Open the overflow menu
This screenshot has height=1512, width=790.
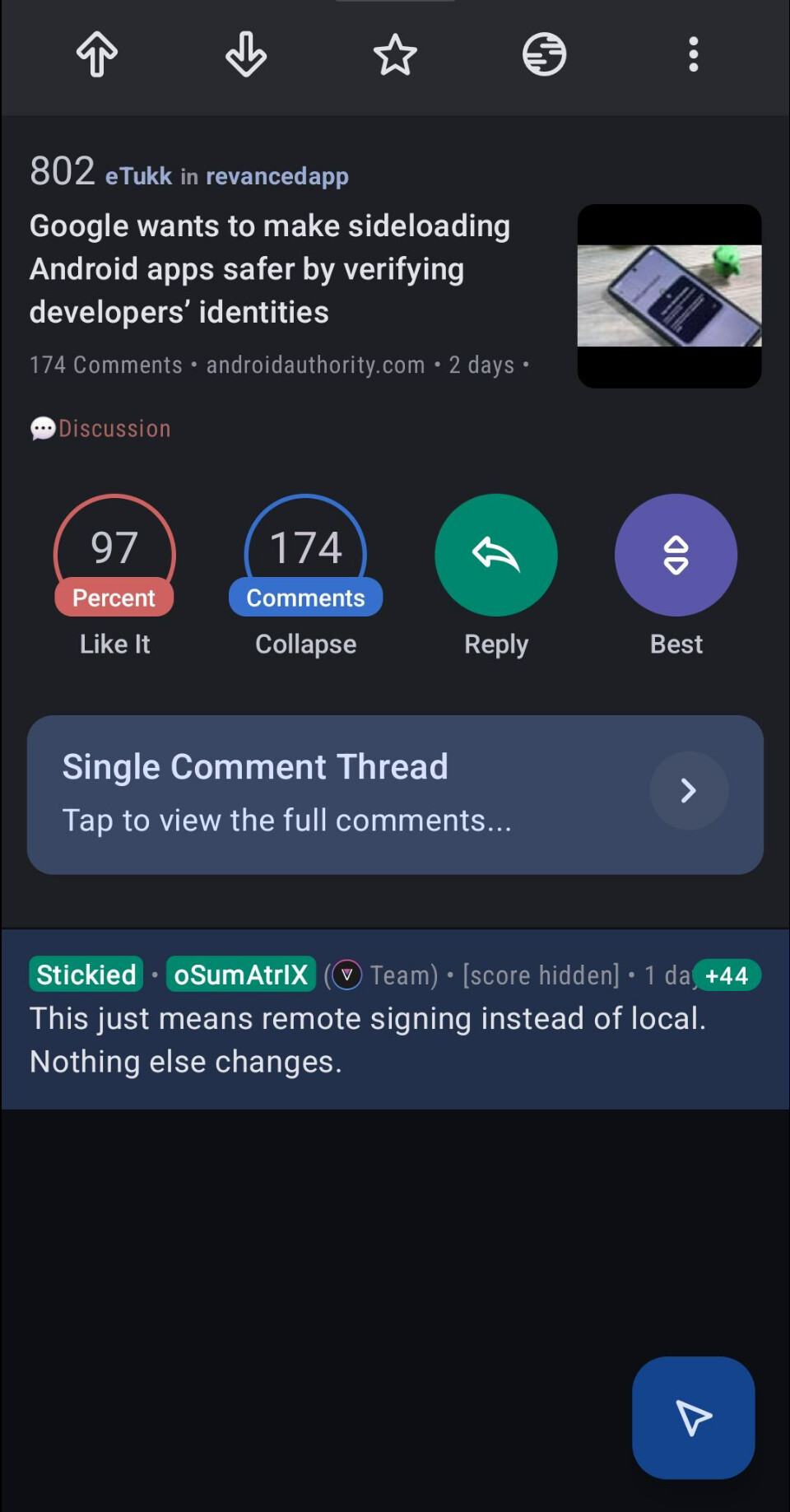coord(693,55)
